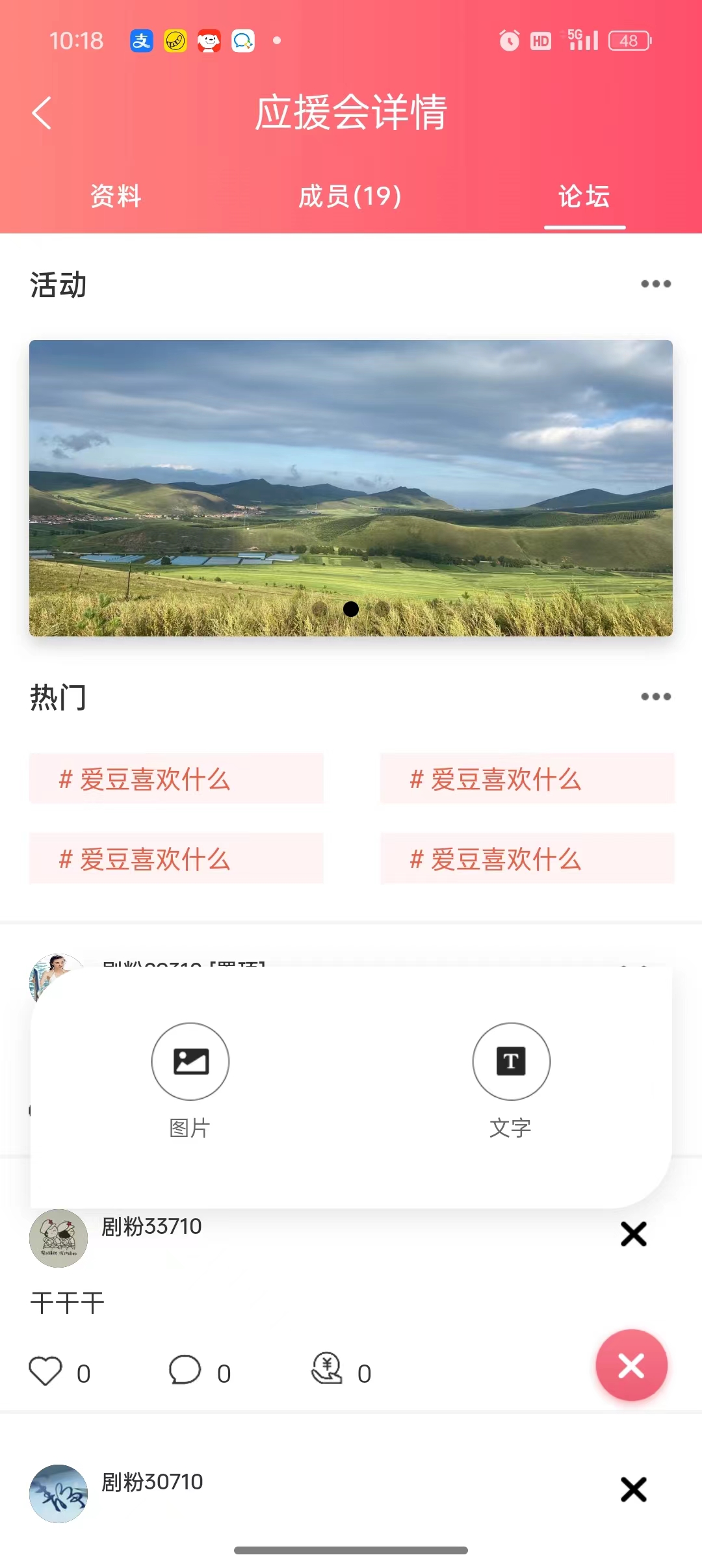This screenshot has height=1568, width=702.
Task: Go back from fan club details
Action: 42,113
